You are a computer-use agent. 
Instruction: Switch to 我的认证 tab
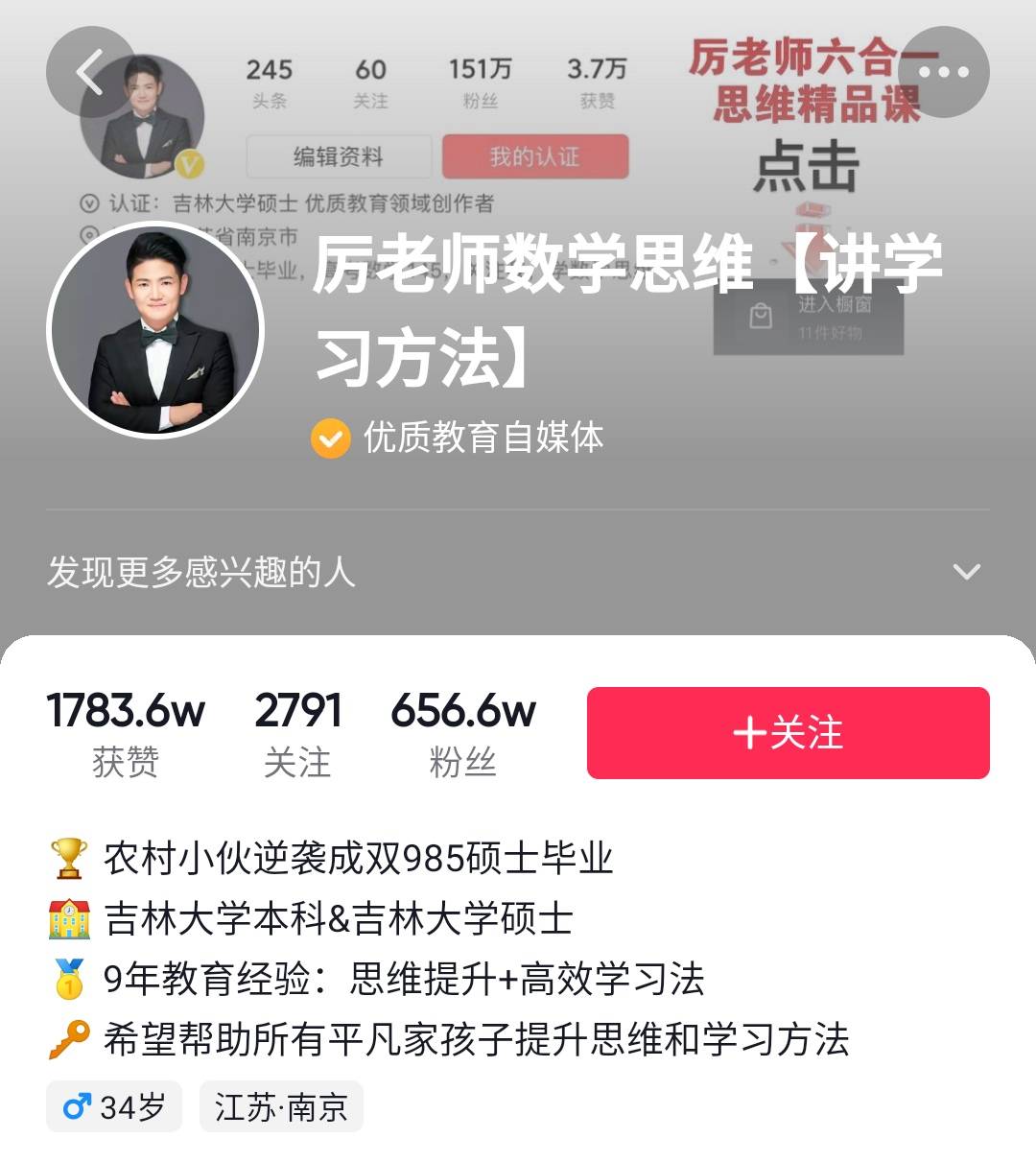click(535, 156)
